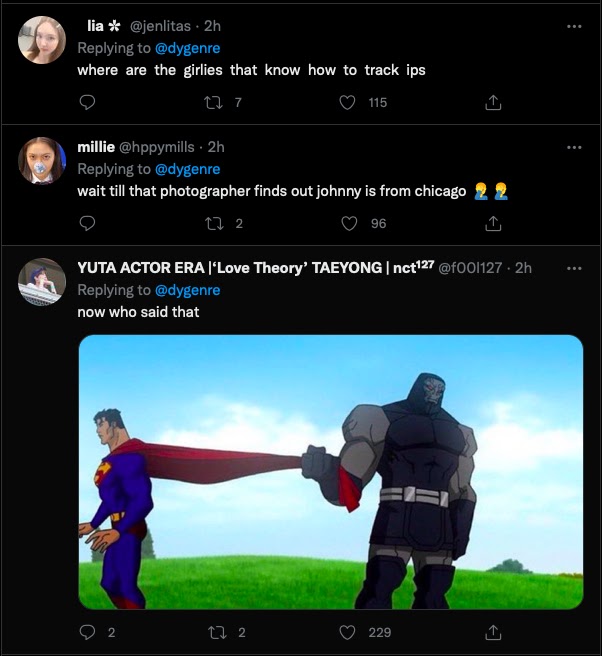Reply to the 'now who said that' tweet

[x=87, y=633]
